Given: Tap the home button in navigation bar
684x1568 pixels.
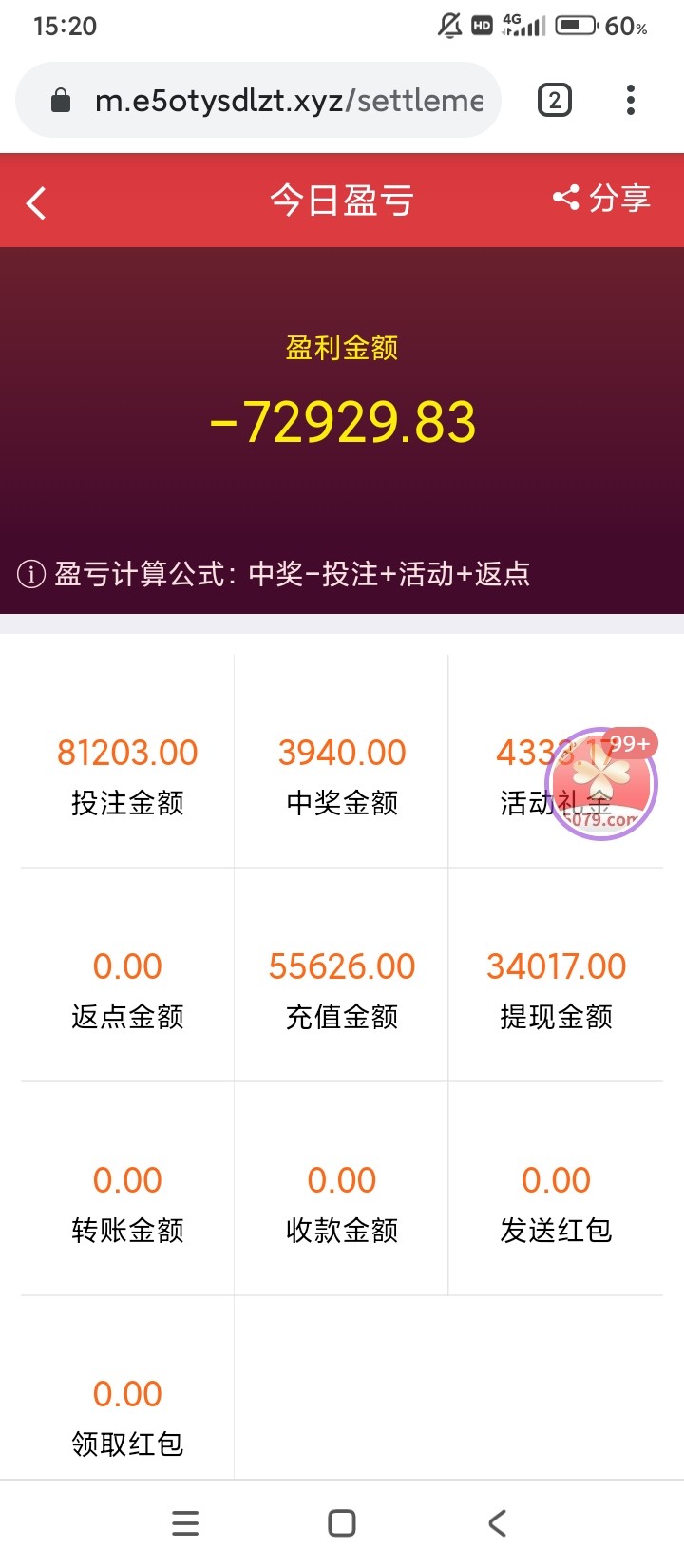Looking at the screenshot, I should tap(341, 1524).
